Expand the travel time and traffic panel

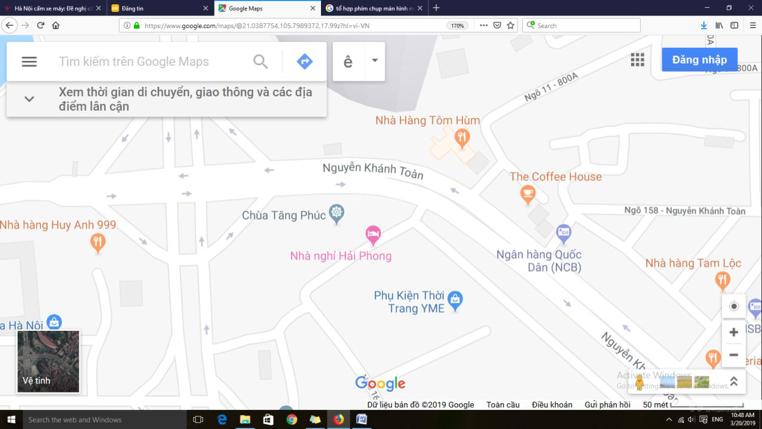tap(29, 99)
